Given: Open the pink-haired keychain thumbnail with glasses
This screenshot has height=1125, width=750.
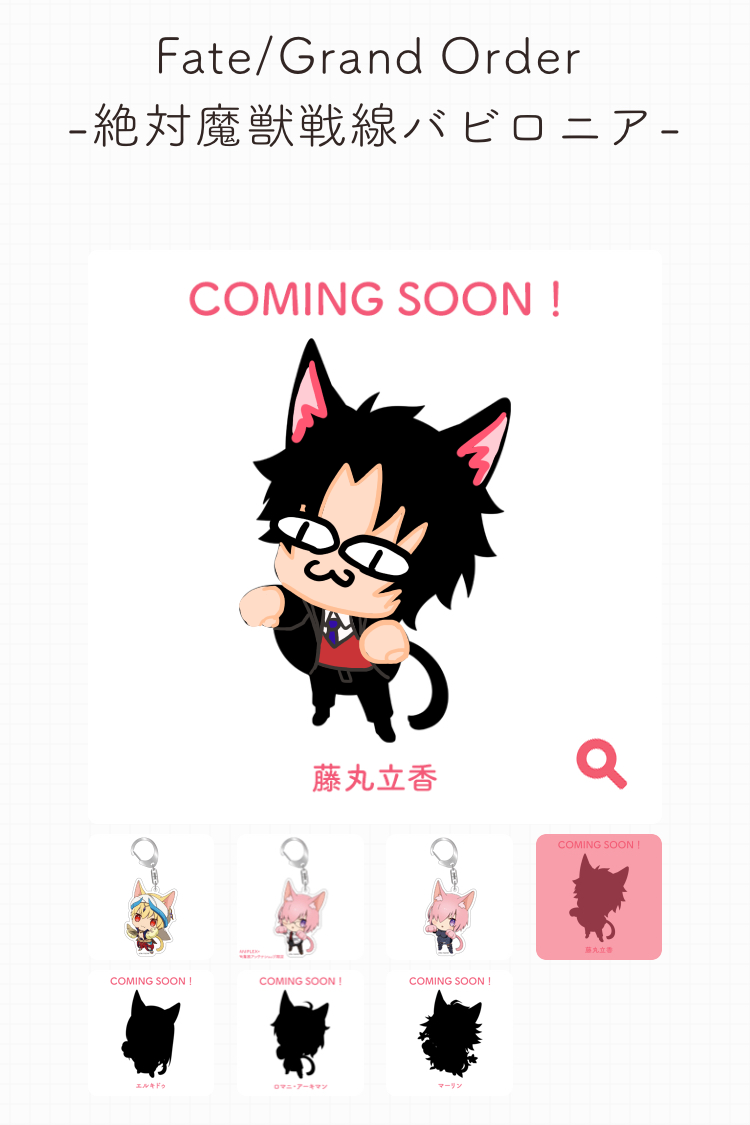Looking at the screenshot, I should tap(300, 896).
